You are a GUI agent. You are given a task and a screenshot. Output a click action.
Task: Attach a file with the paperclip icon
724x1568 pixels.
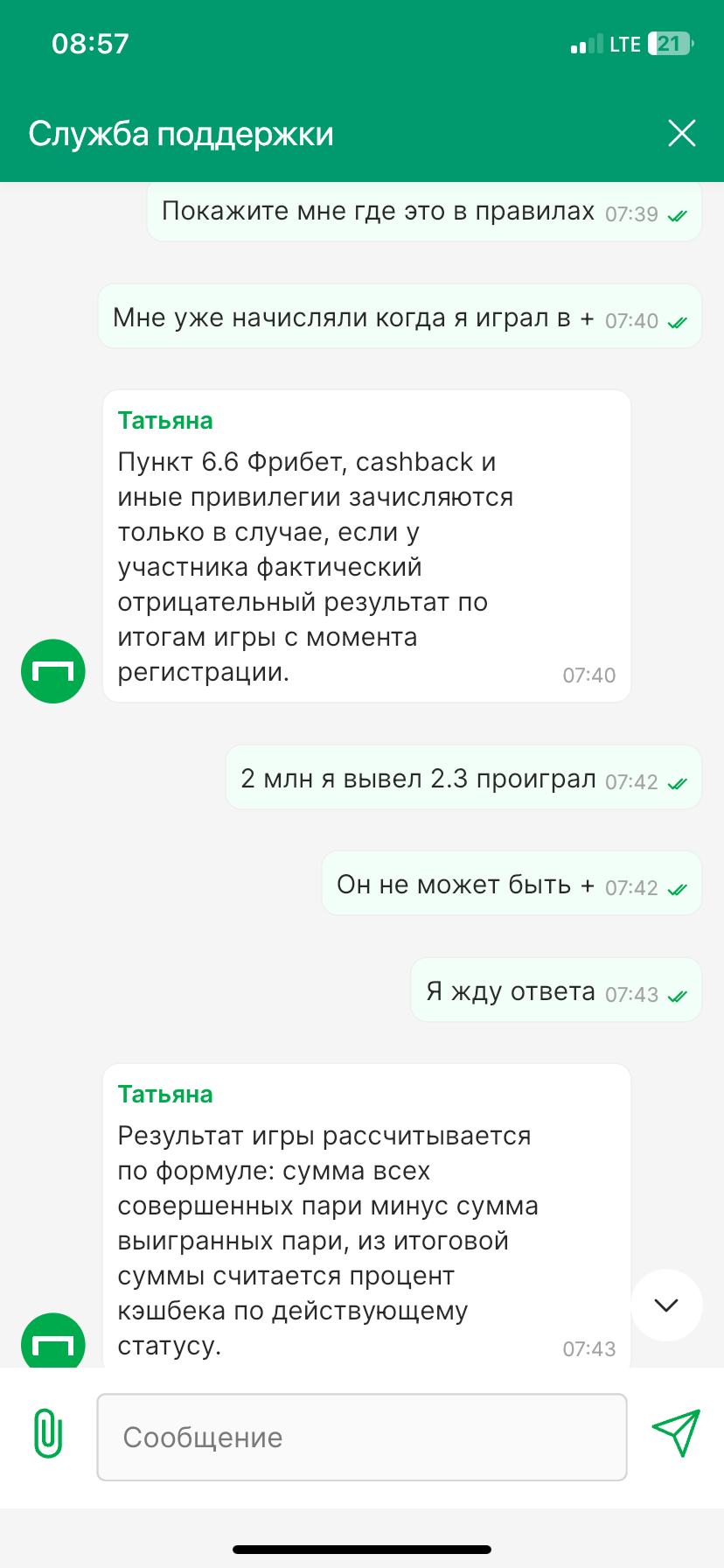point(48,1436)
